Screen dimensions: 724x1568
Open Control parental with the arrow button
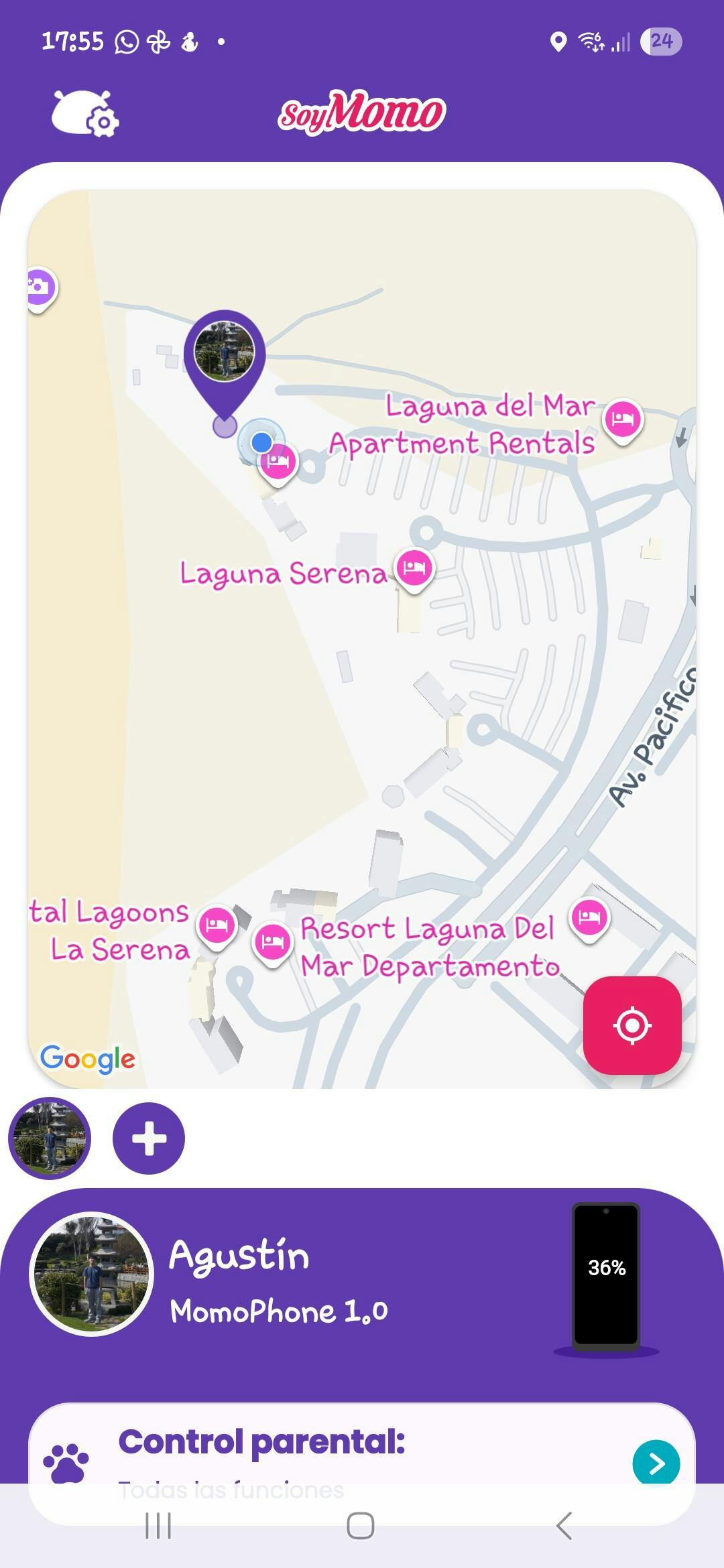[x=656, y=1463]
